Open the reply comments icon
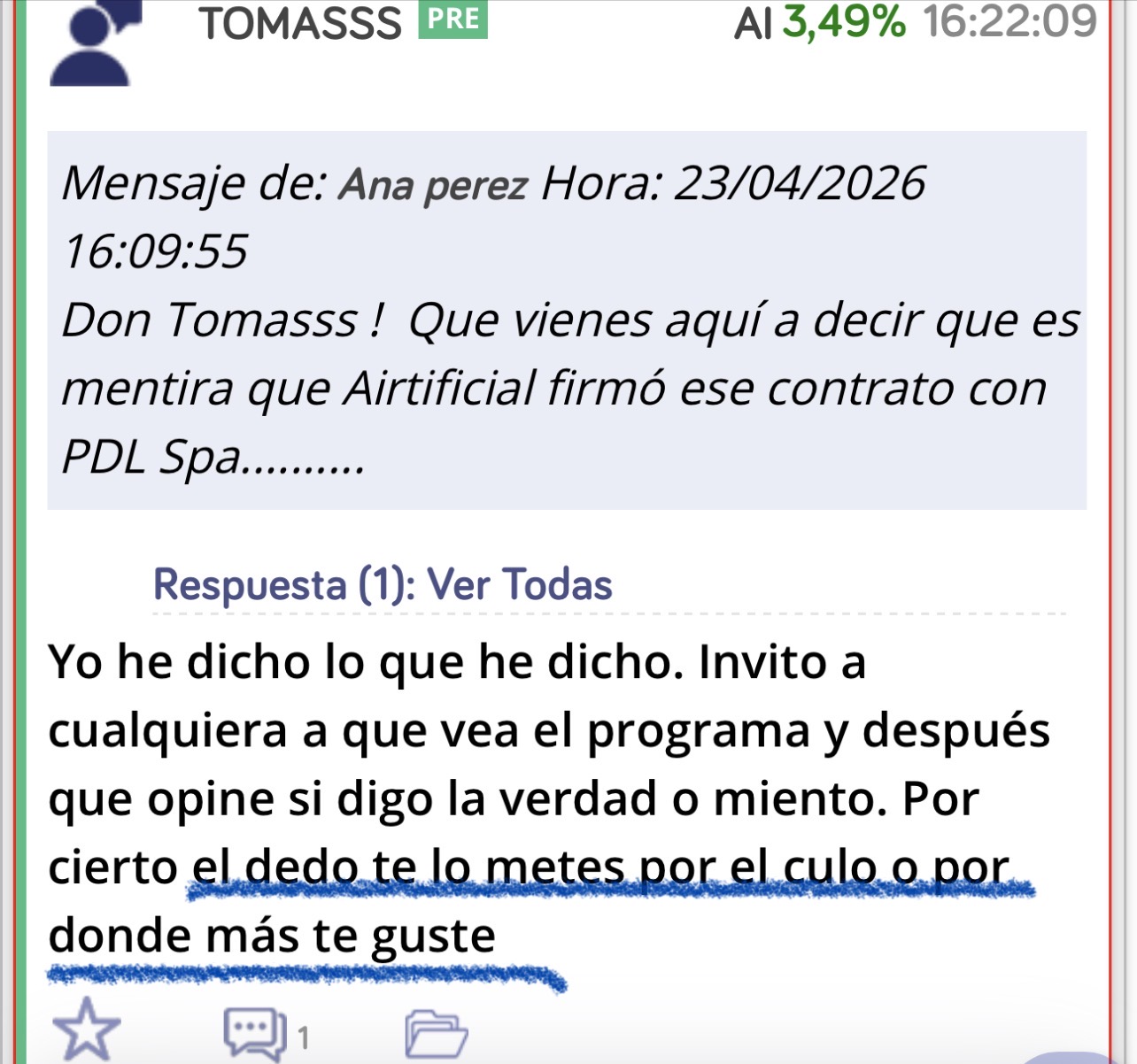Viewport: 1137px width, 1064px height. (255, 1032)
